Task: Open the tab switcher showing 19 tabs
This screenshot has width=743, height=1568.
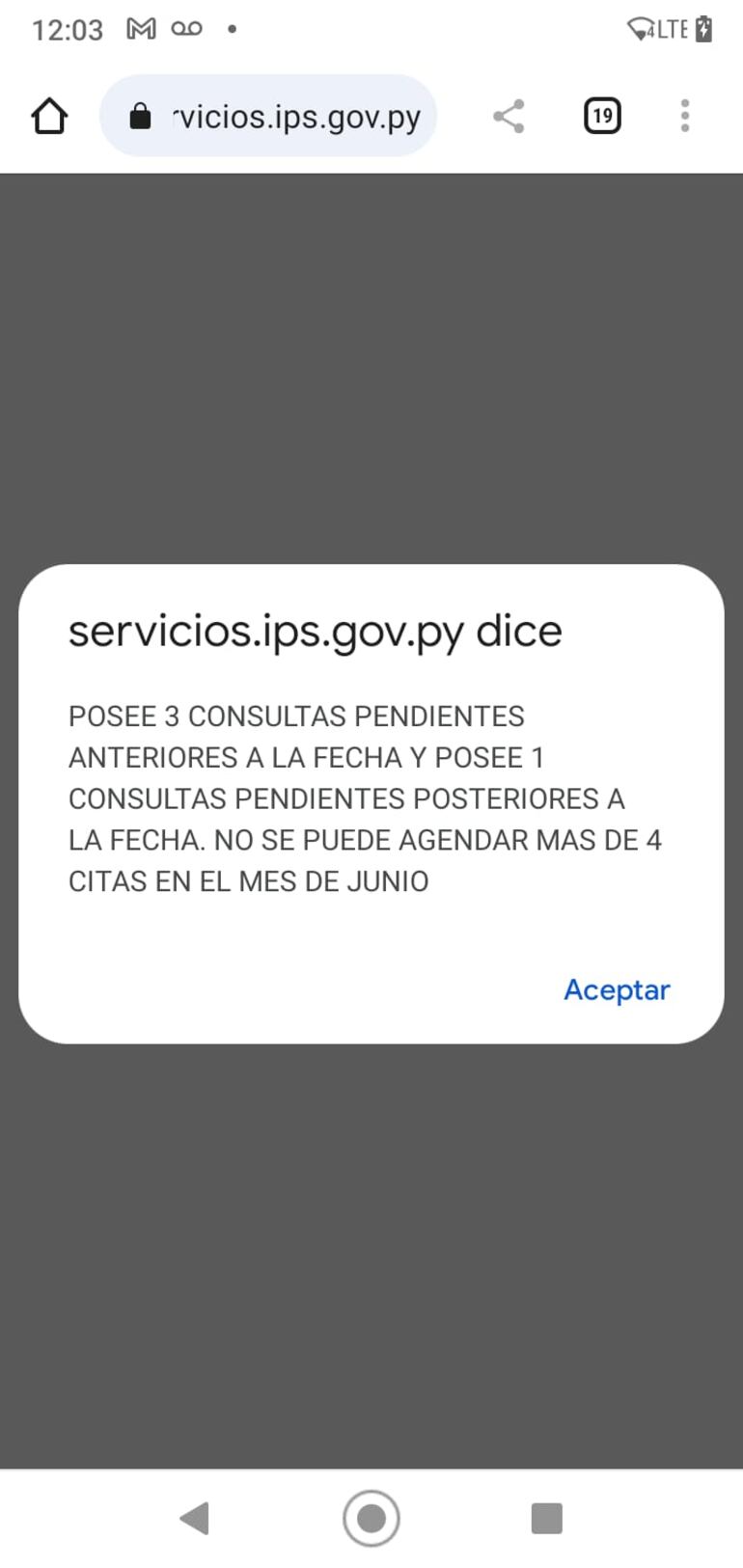Action: [602, 116]
